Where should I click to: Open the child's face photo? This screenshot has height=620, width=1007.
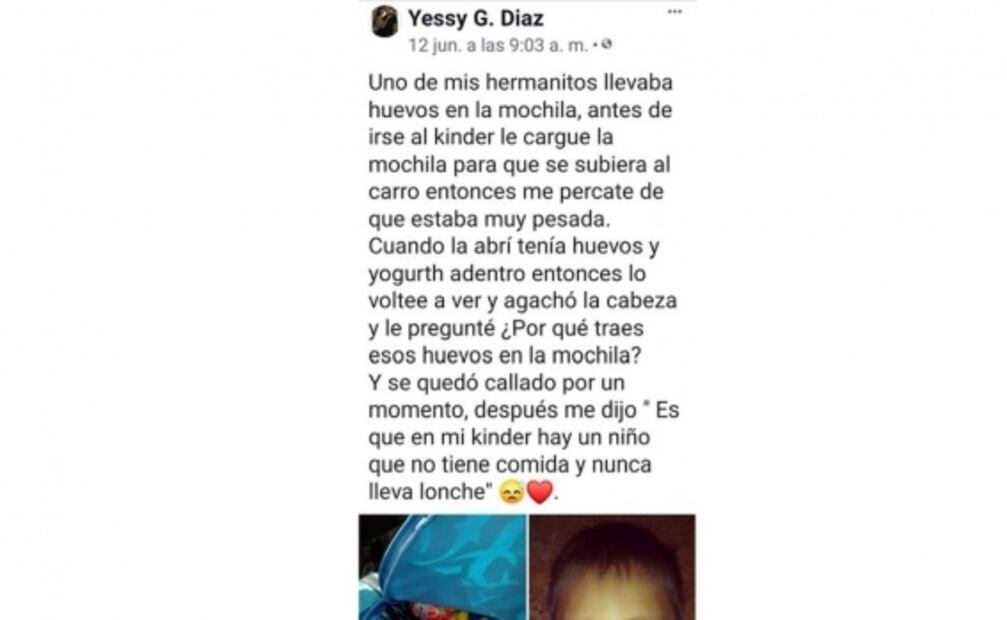[612, 567]
